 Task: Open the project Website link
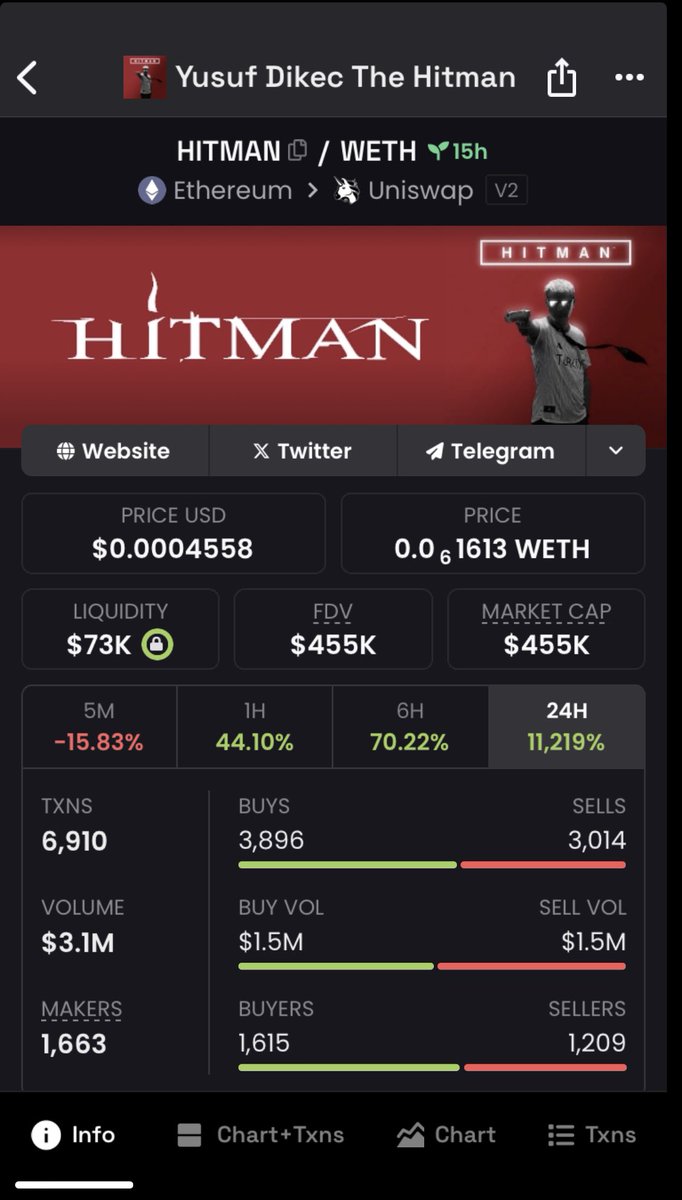pos(114,451)
